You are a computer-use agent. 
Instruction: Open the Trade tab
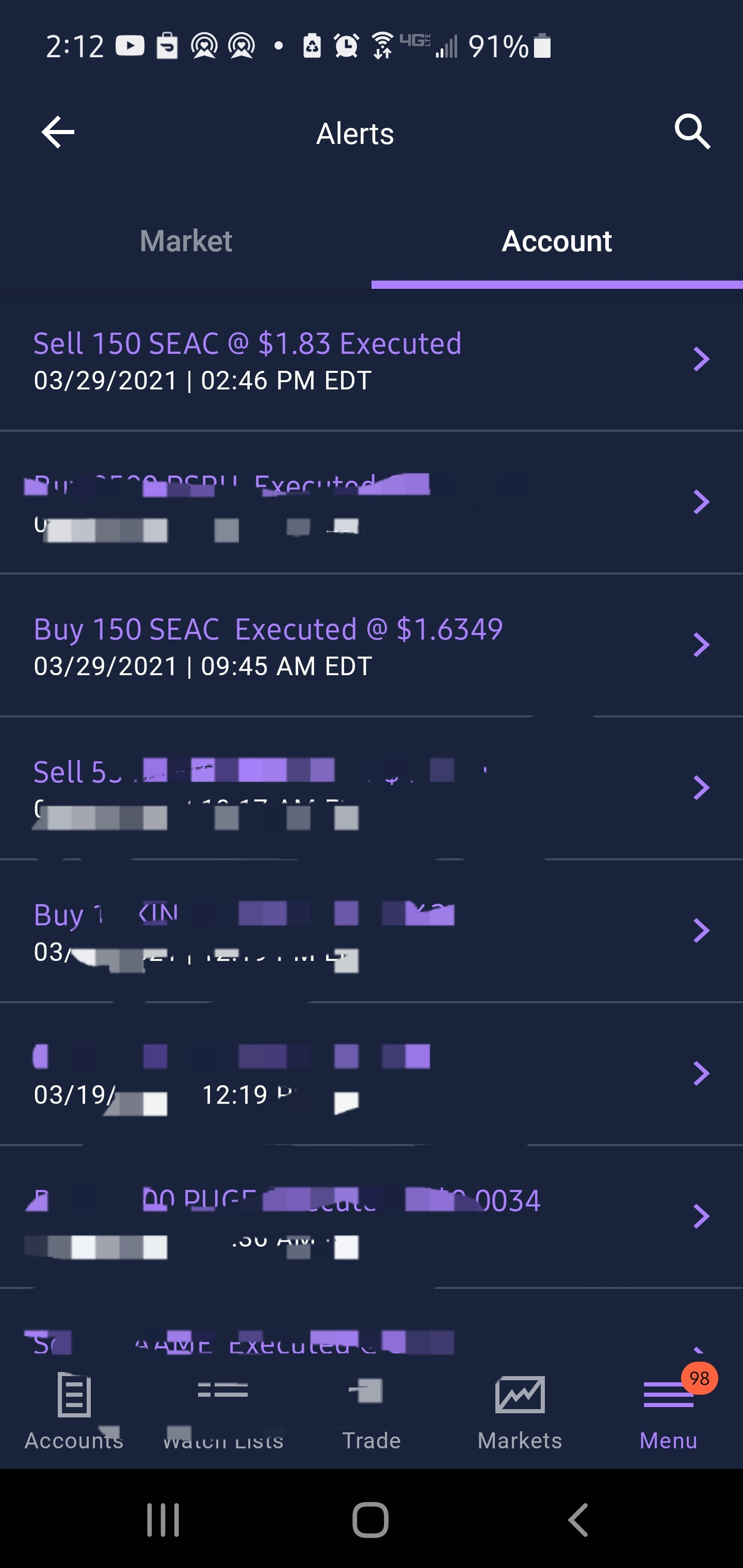pos(372,1412)
